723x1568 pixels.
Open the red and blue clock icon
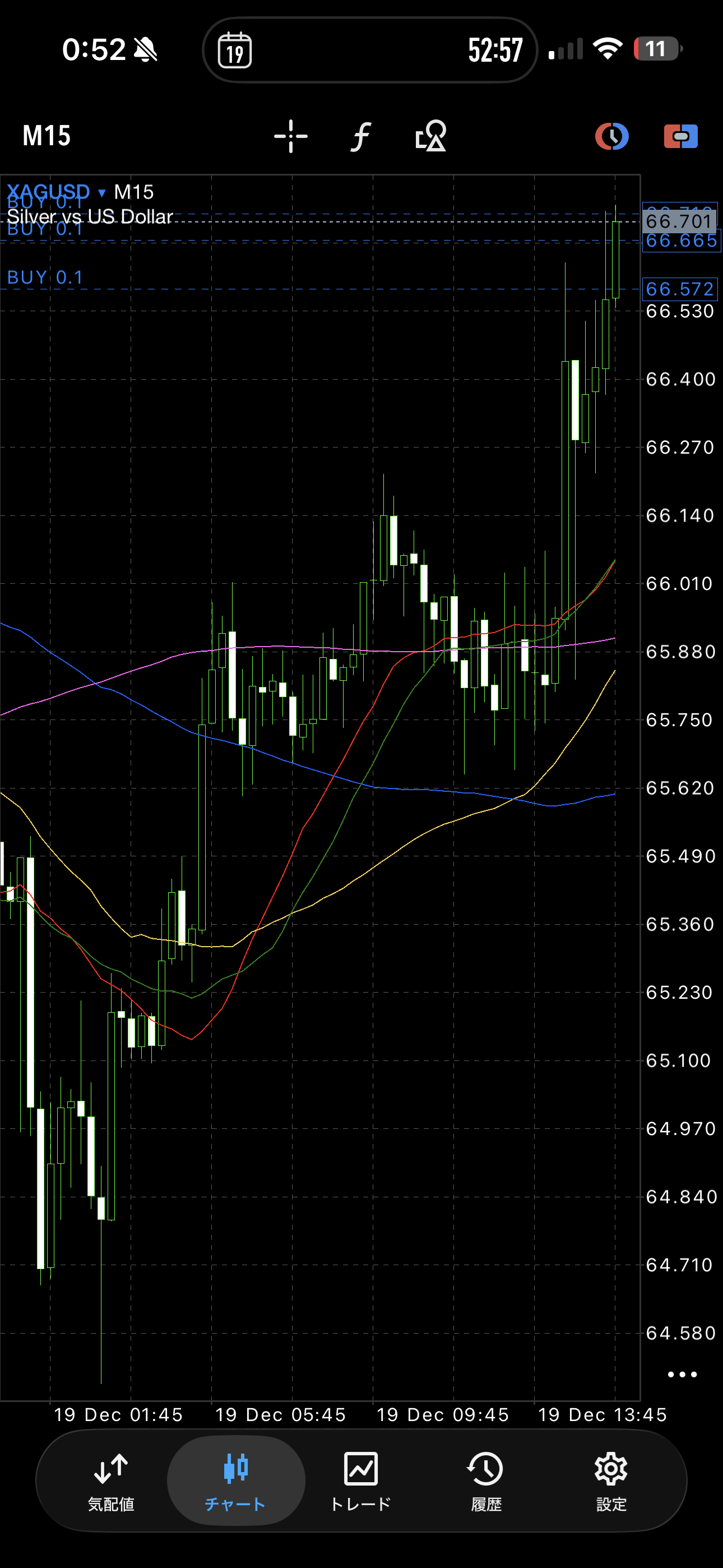pos(611,136)
